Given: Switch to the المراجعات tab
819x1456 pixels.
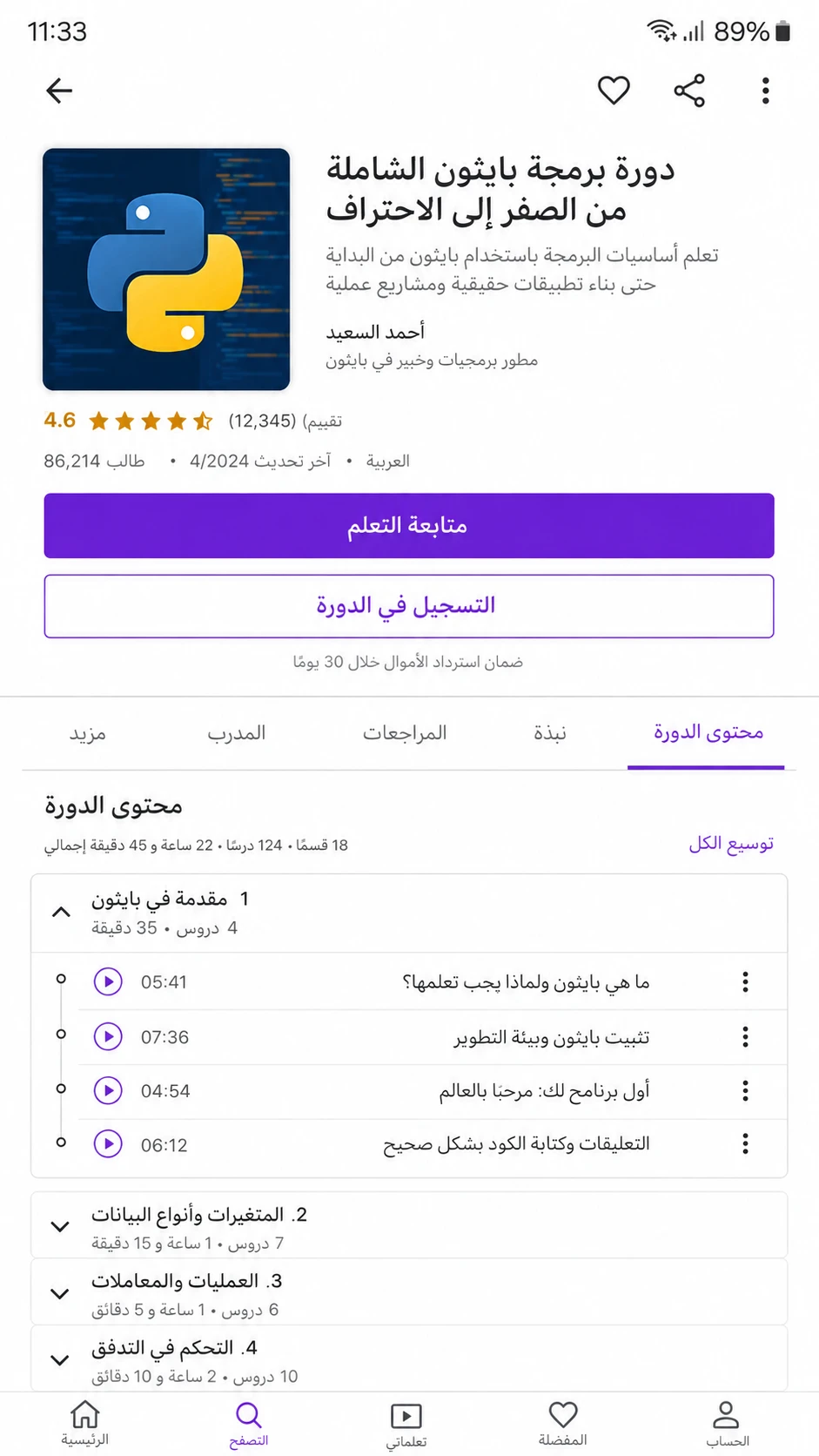Looking at the screenshot, I should pyautogui.click(x=405, y=733).
